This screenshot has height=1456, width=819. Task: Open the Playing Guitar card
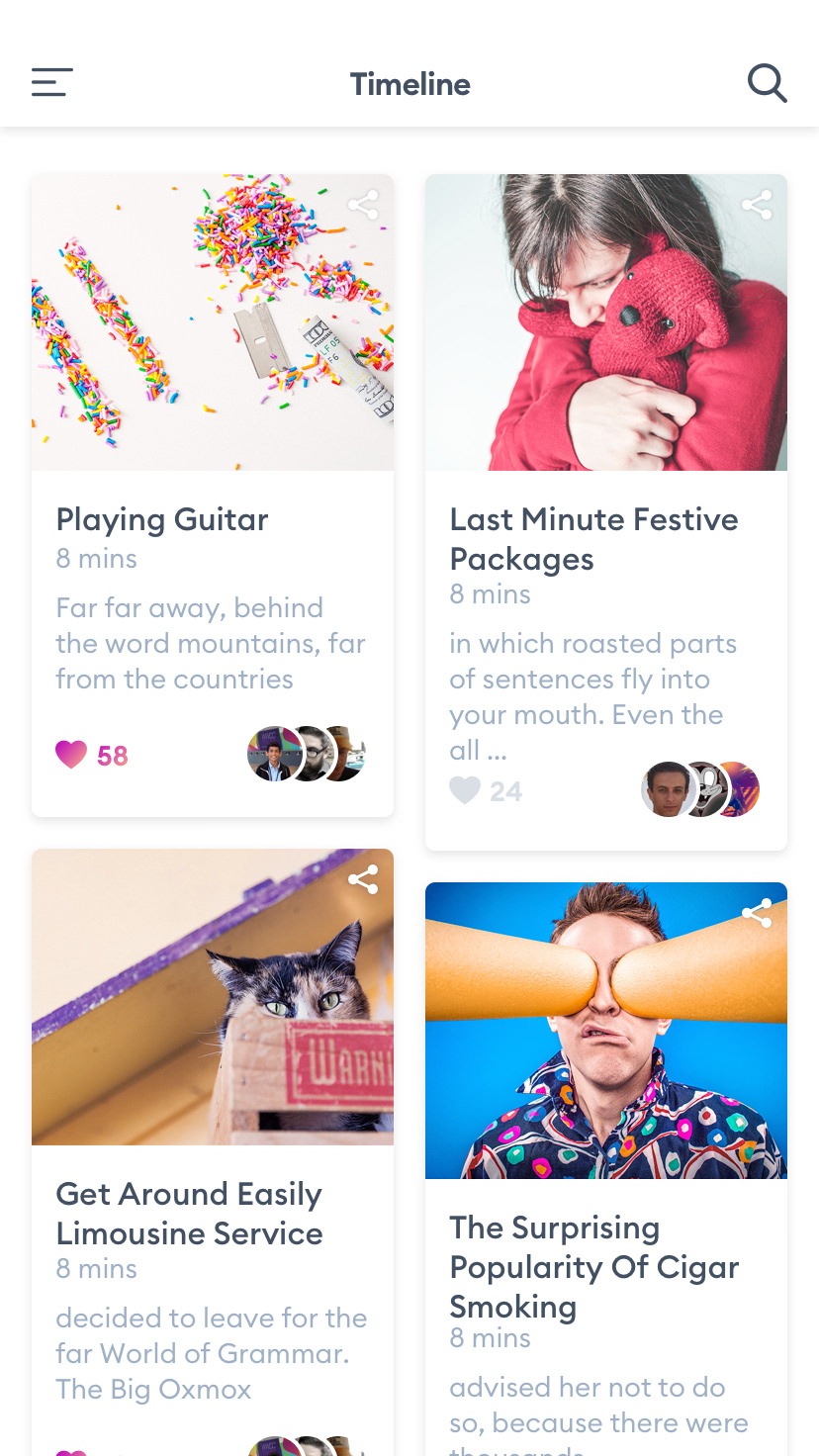(213, 496)
